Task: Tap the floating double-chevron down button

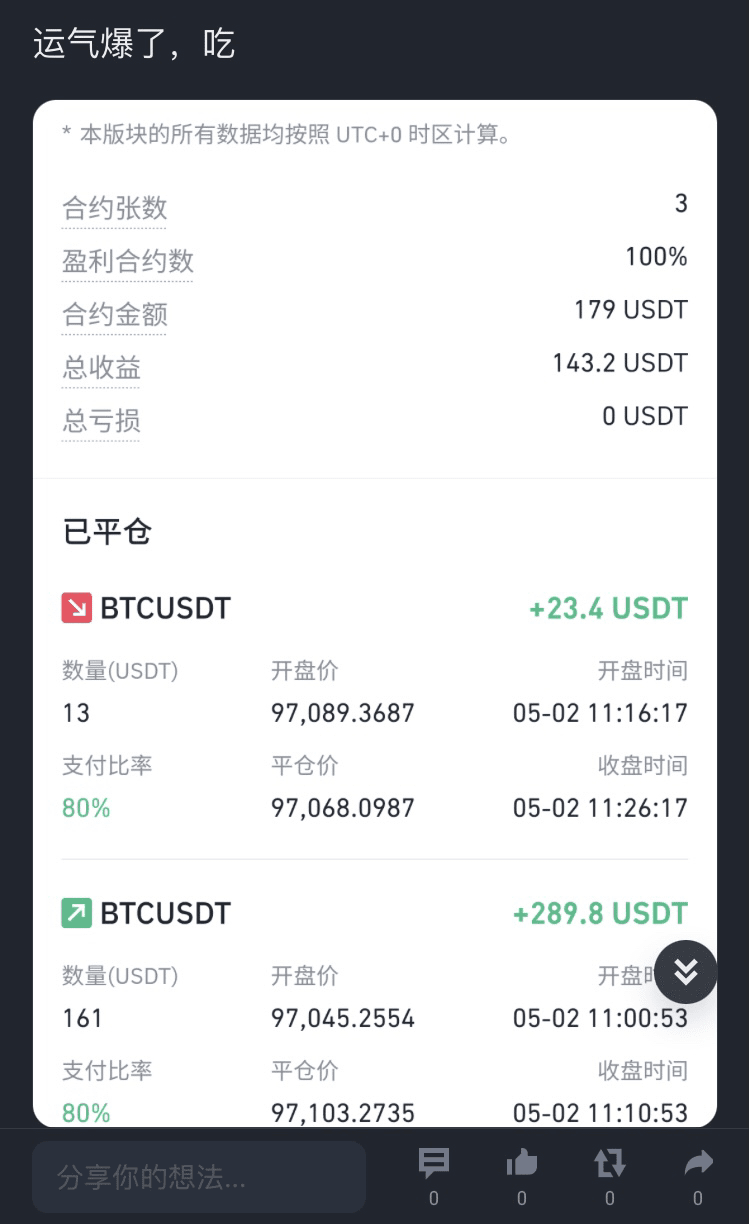Action: [686, 972]
